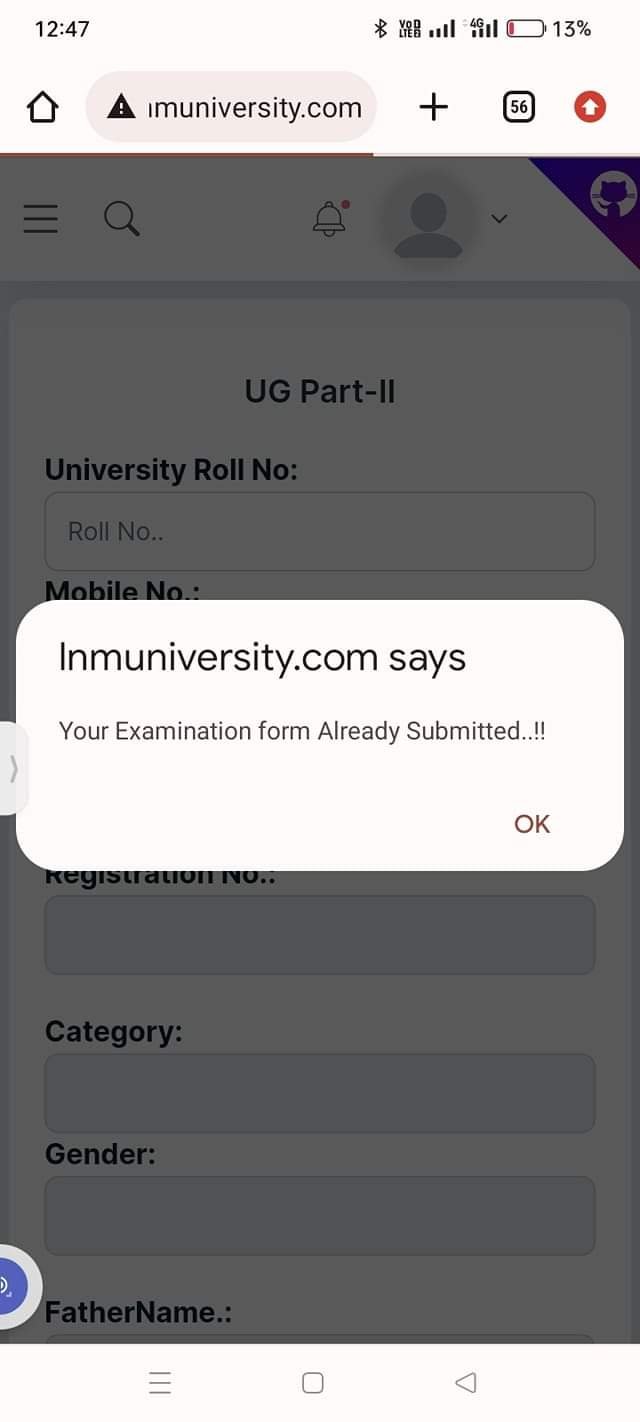Screen dimensions: 640x1422
Task: View the 56 open tabs
Action: point(518,107)
